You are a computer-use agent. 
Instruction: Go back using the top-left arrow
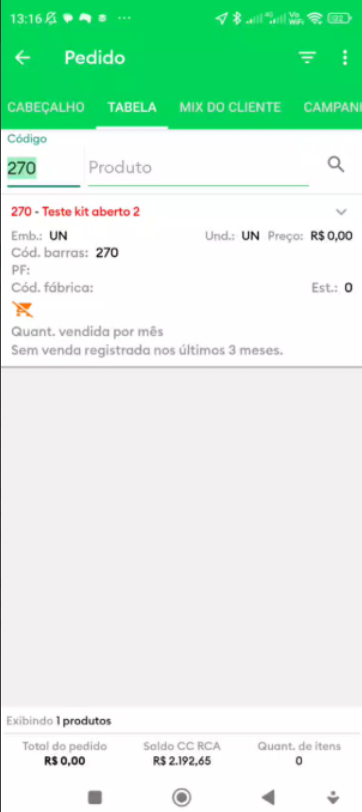coord(22,57)
